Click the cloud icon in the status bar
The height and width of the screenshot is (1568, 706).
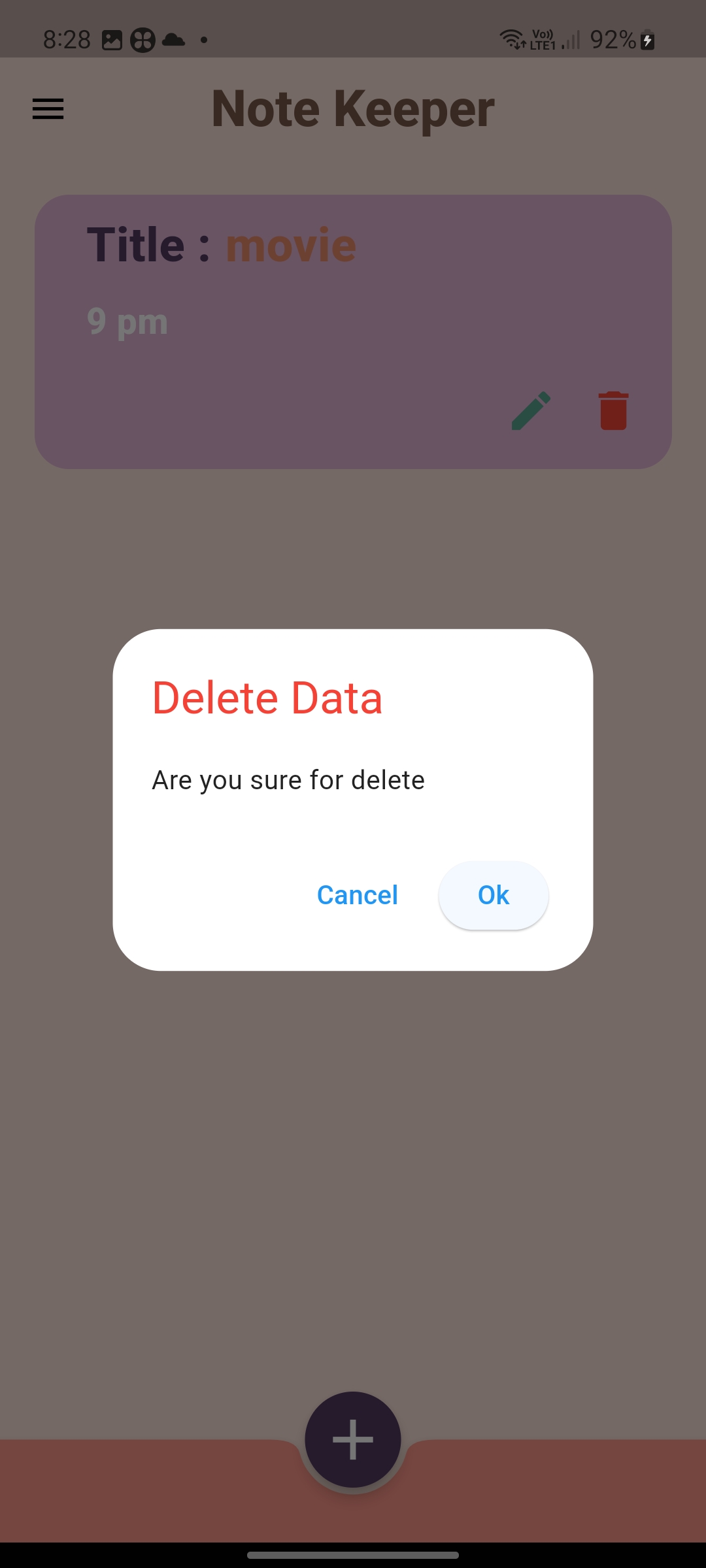(x=172, y=40)
